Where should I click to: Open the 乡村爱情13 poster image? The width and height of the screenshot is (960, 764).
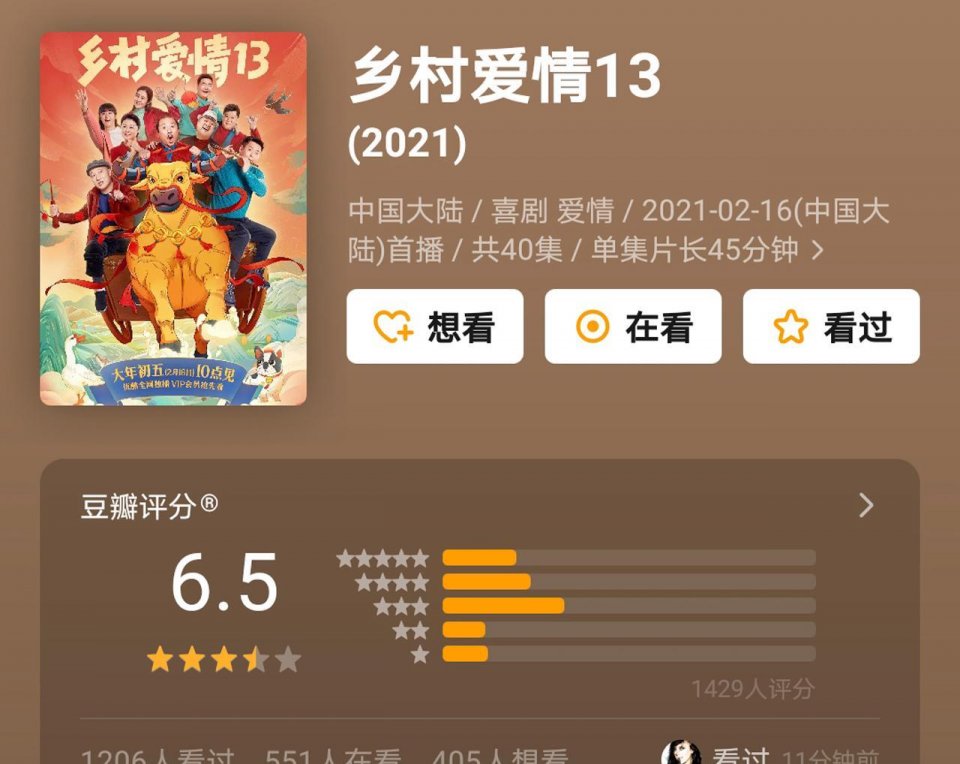(173, 219)
